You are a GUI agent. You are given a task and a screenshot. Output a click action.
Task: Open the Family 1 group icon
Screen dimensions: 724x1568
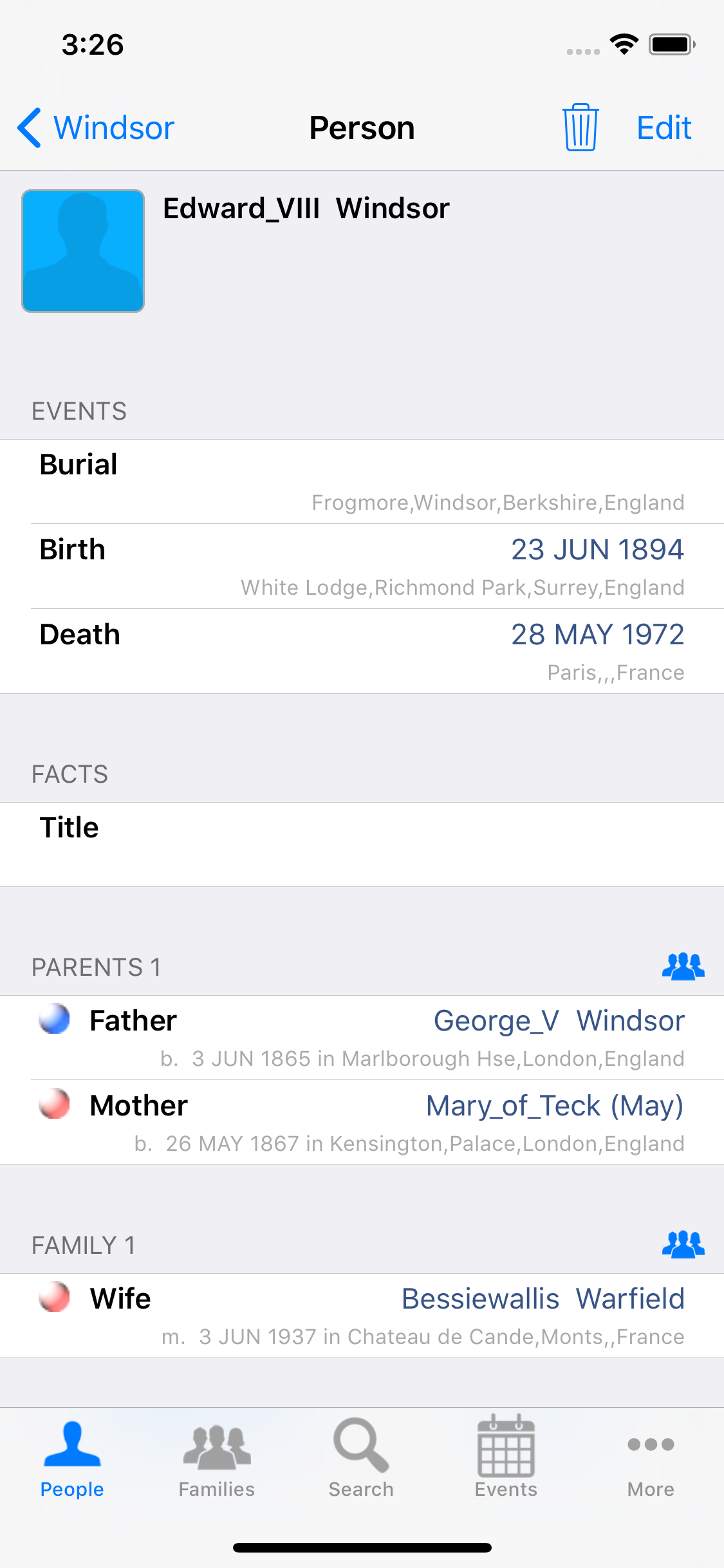pos(683,1244)
